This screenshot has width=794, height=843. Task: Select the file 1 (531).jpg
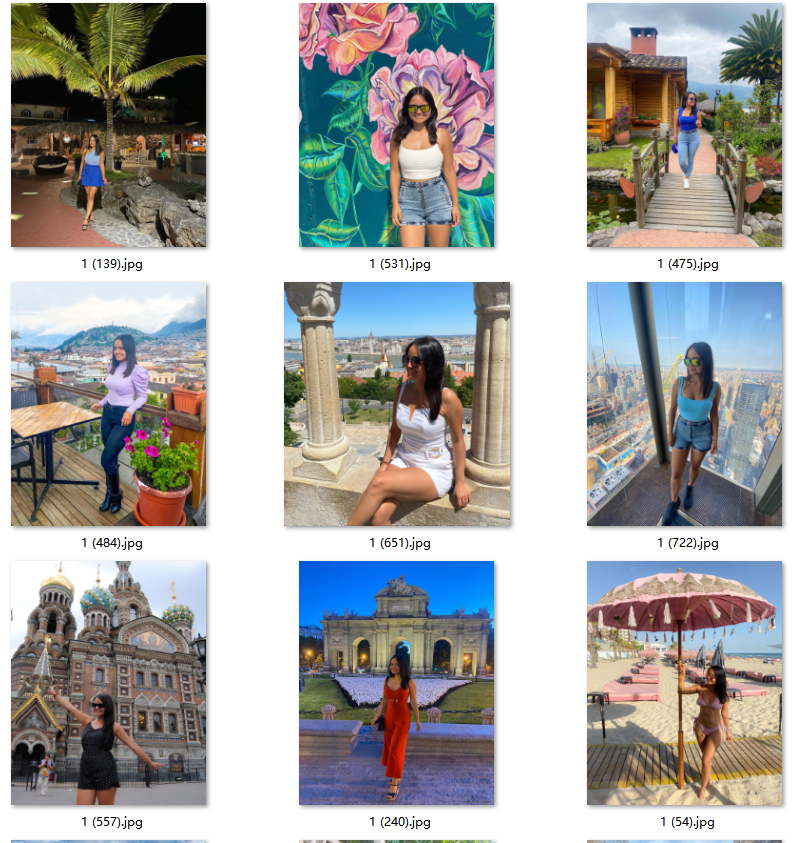coord(397,125)
